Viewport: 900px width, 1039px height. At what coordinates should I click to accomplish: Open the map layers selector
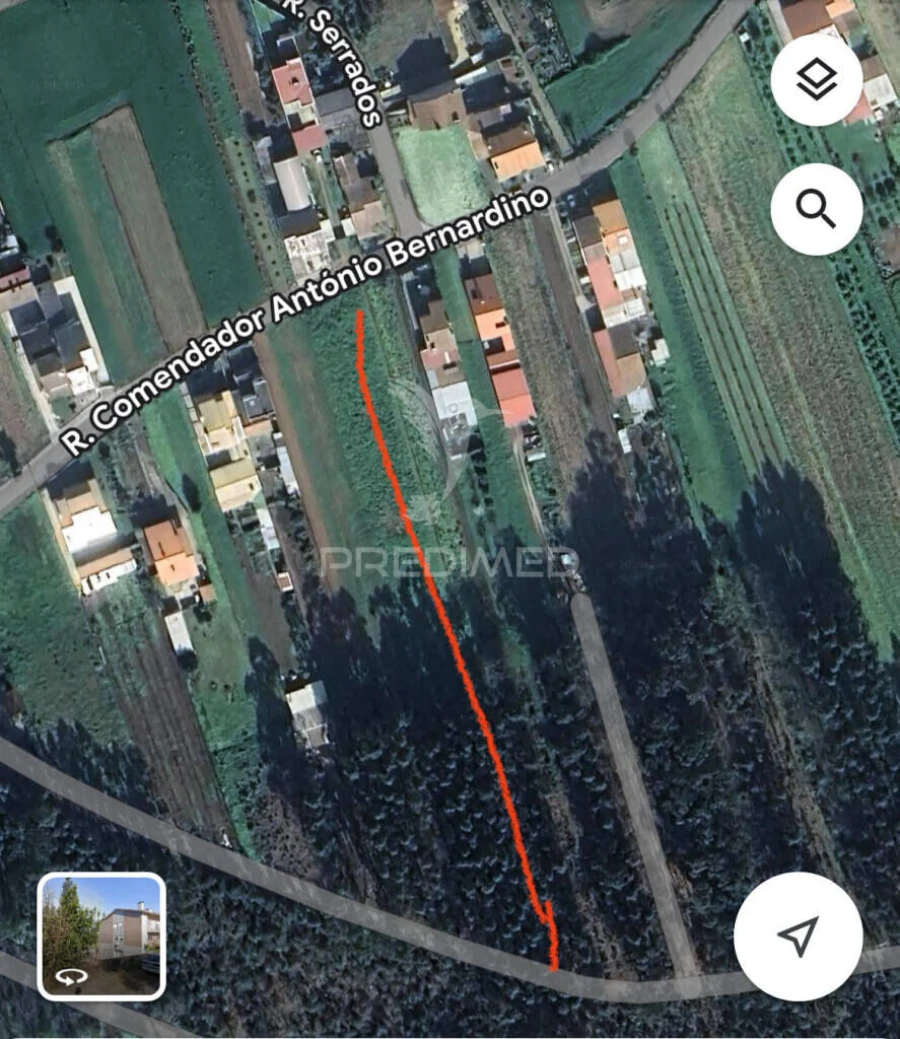pyautogui.click(x=817, y=80)
